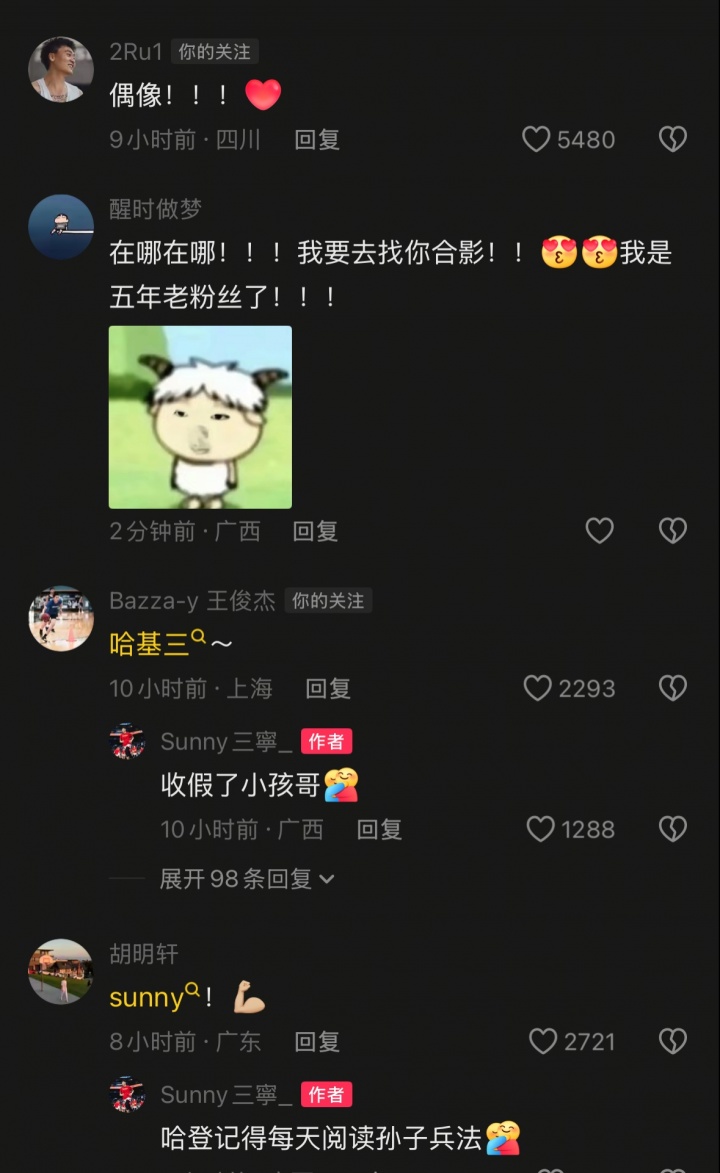Screen dimensions: 720x1173
Task: Dislike 醒时做梦's comment
Action: click(x=673, y=531)
